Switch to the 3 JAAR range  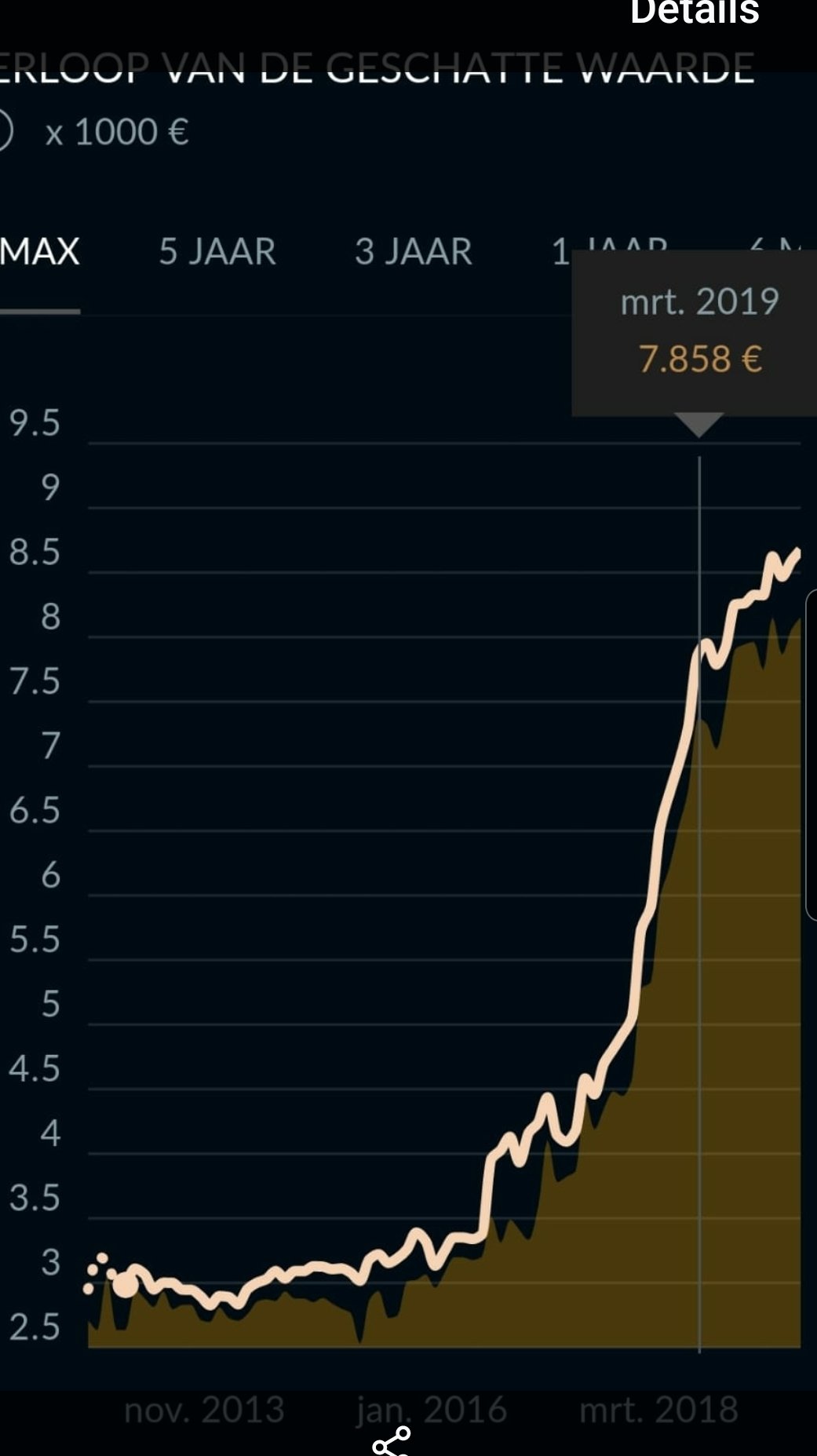414,252
